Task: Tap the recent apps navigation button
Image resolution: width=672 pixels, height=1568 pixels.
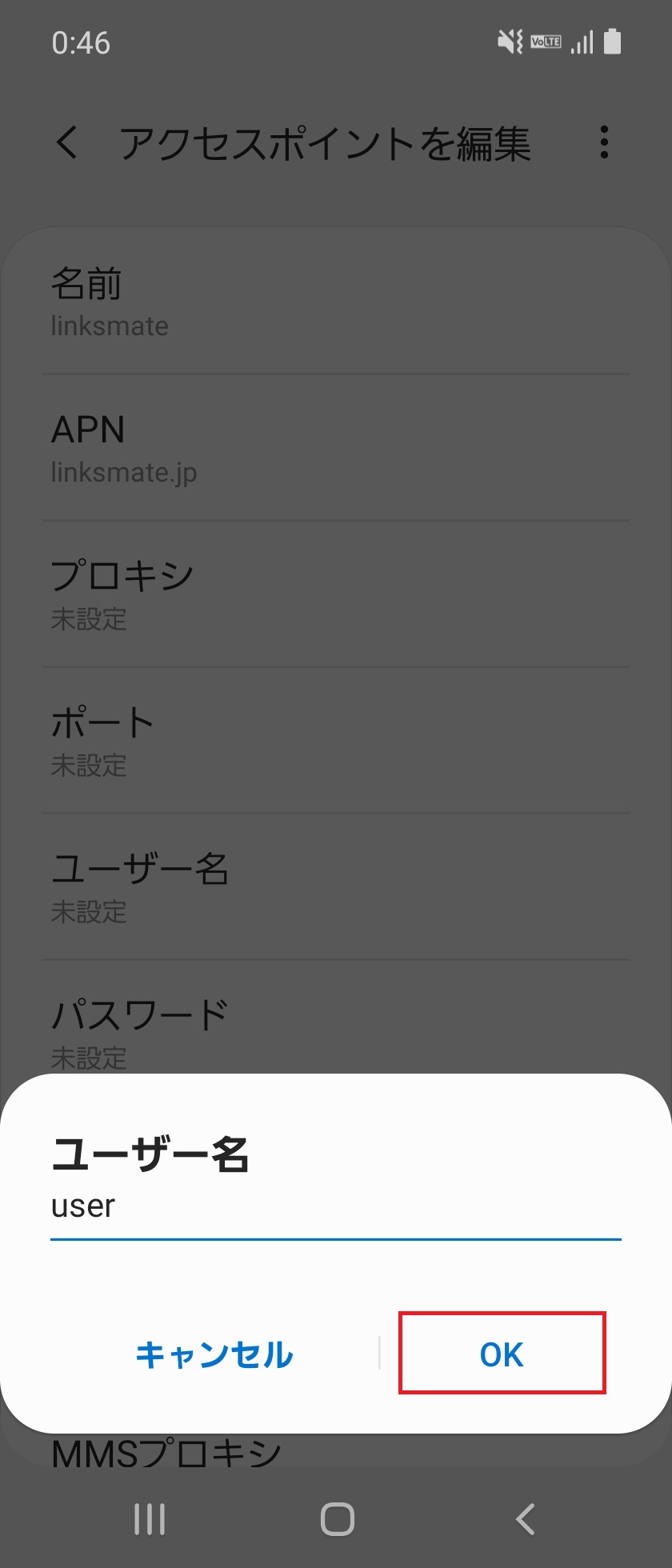Action: tap(150, 1518)
